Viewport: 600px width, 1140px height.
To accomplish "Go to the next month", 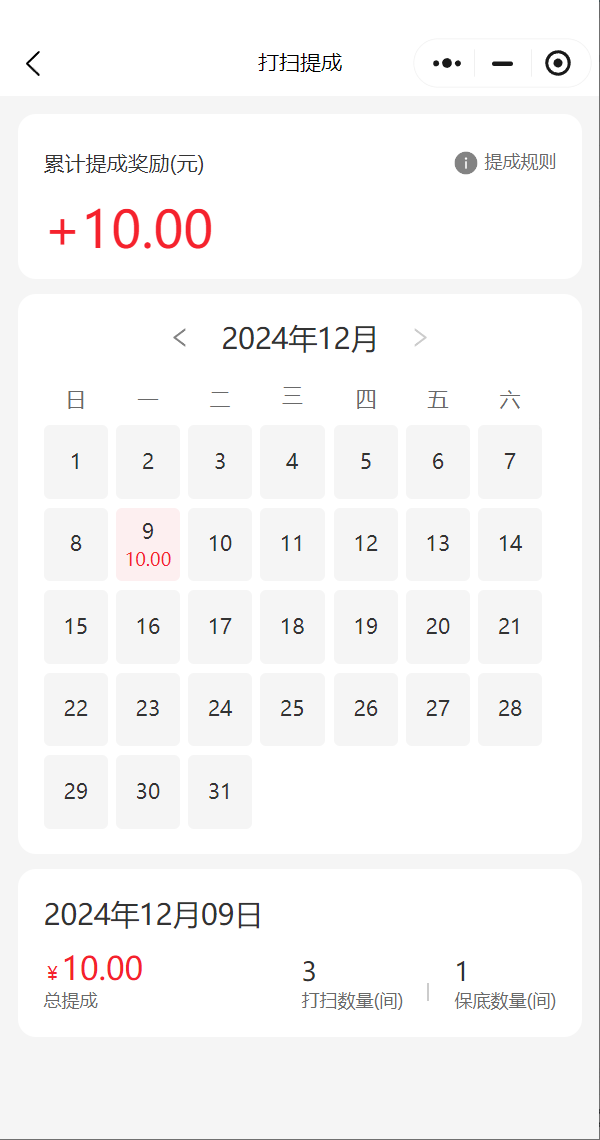I will coord(420,338).
